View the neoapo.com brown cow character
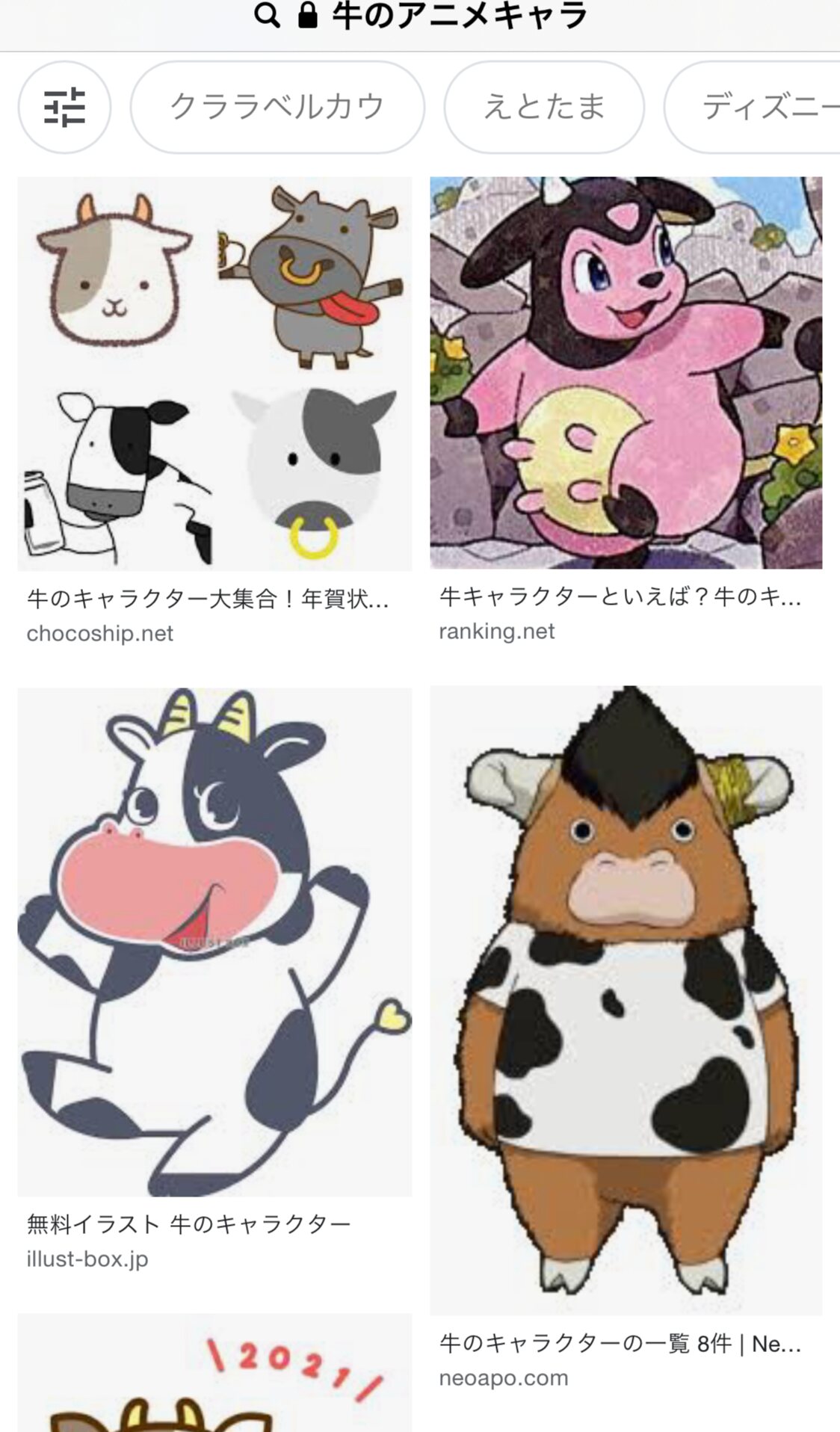 (x=626, y=1000)
